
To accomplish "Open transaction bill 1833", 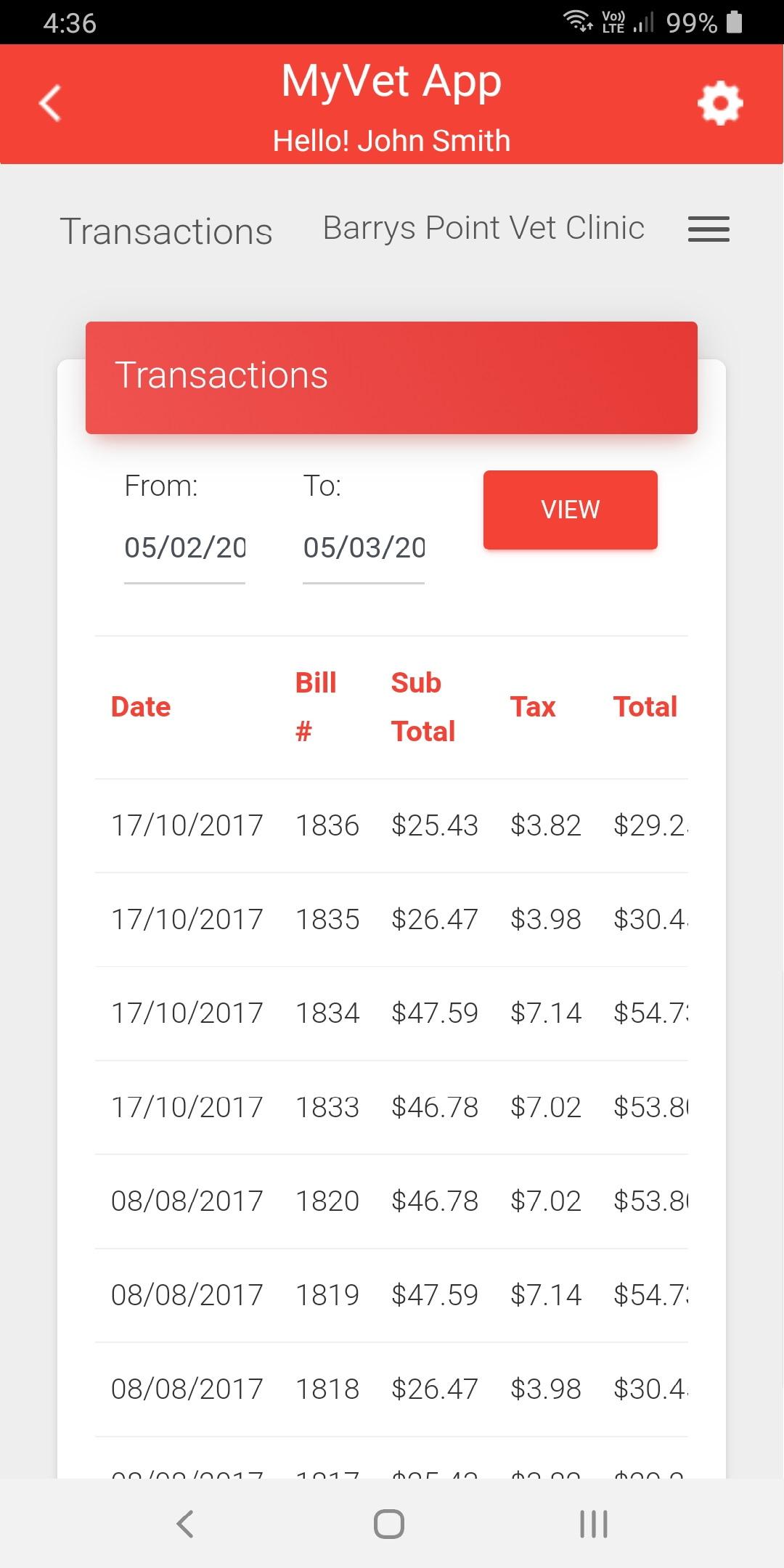I will 391,1108.
